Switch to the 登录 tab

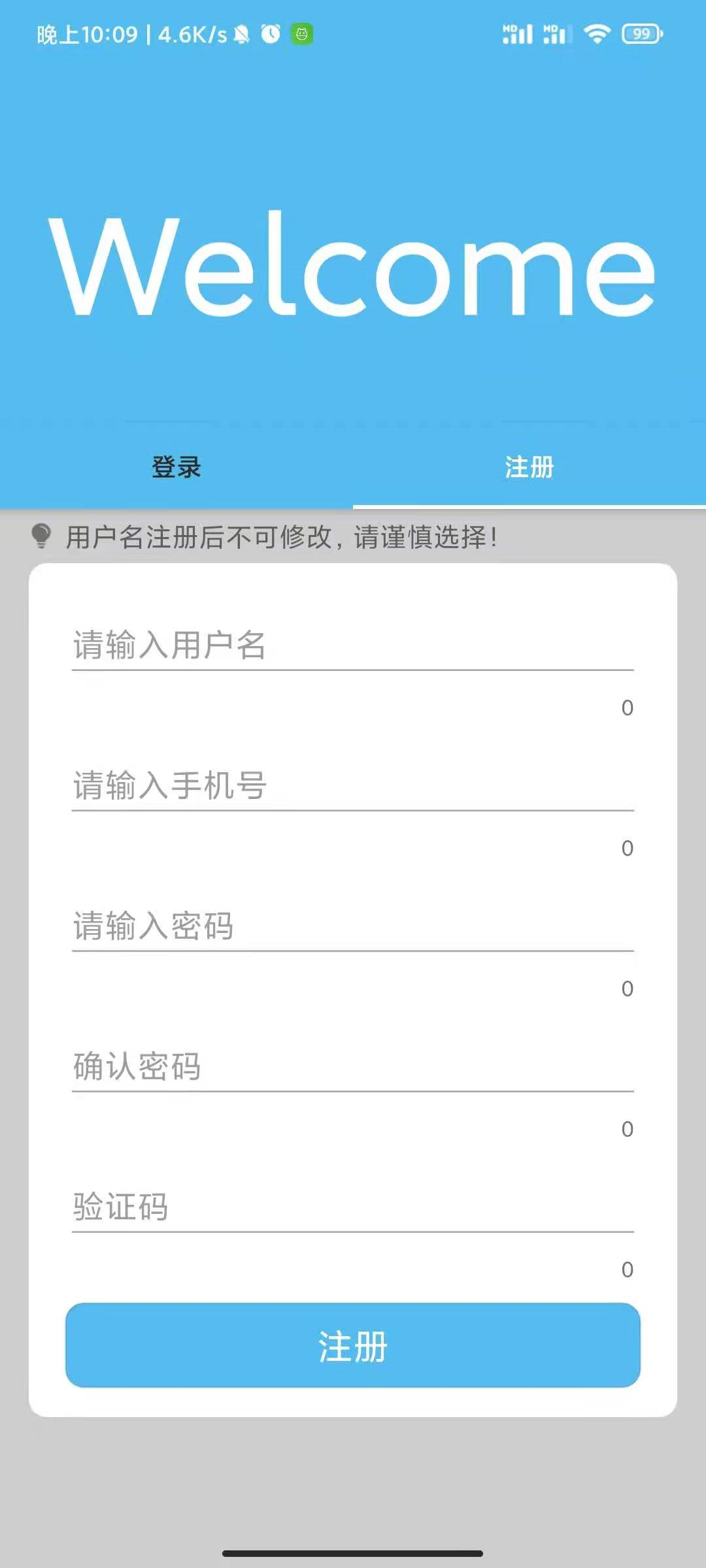(176, 467)
